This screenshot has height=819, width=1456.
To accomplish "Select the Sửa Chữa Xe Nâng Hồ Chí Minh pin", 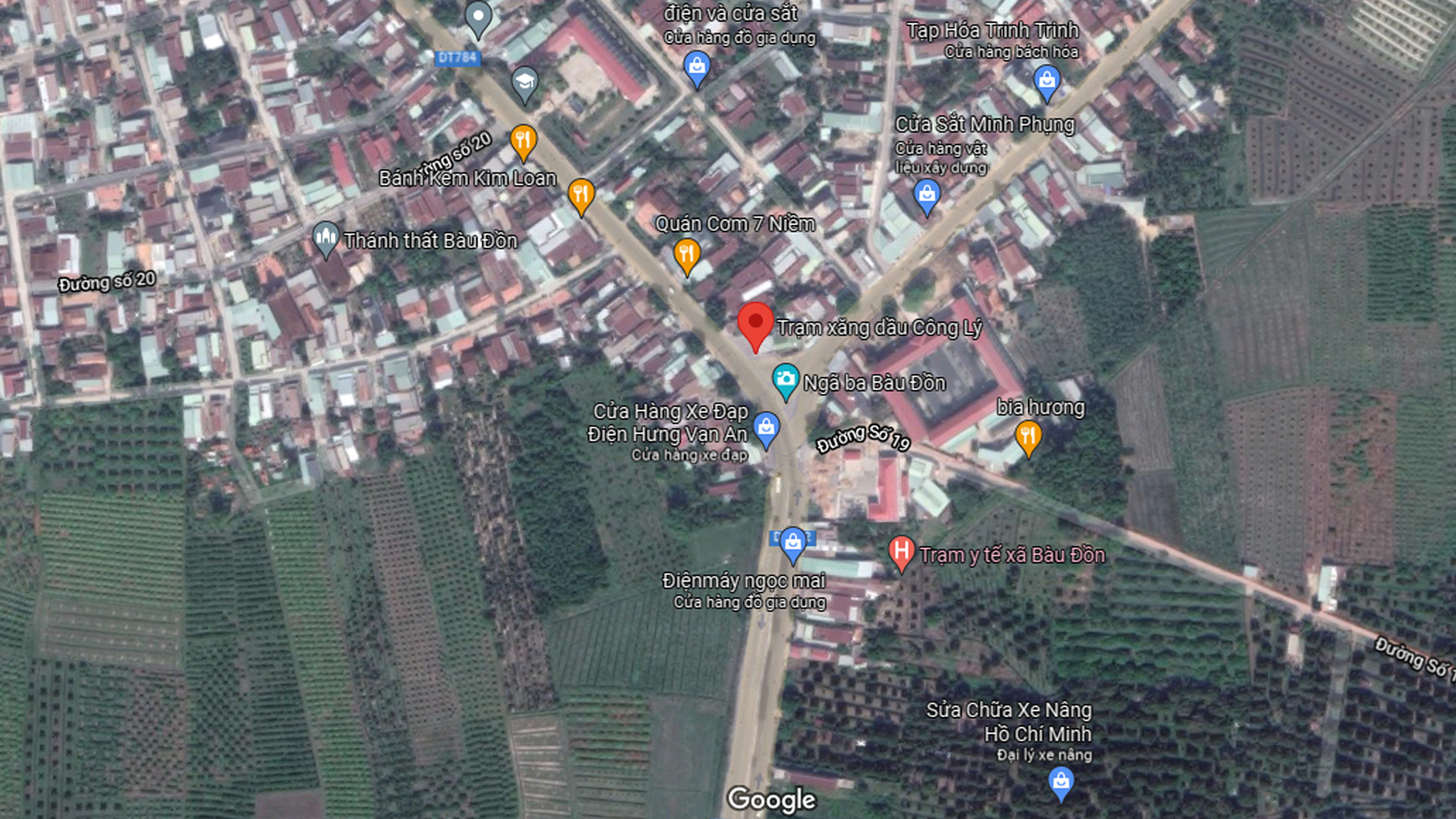I will pyautogui.click(x=1061, y=781).
